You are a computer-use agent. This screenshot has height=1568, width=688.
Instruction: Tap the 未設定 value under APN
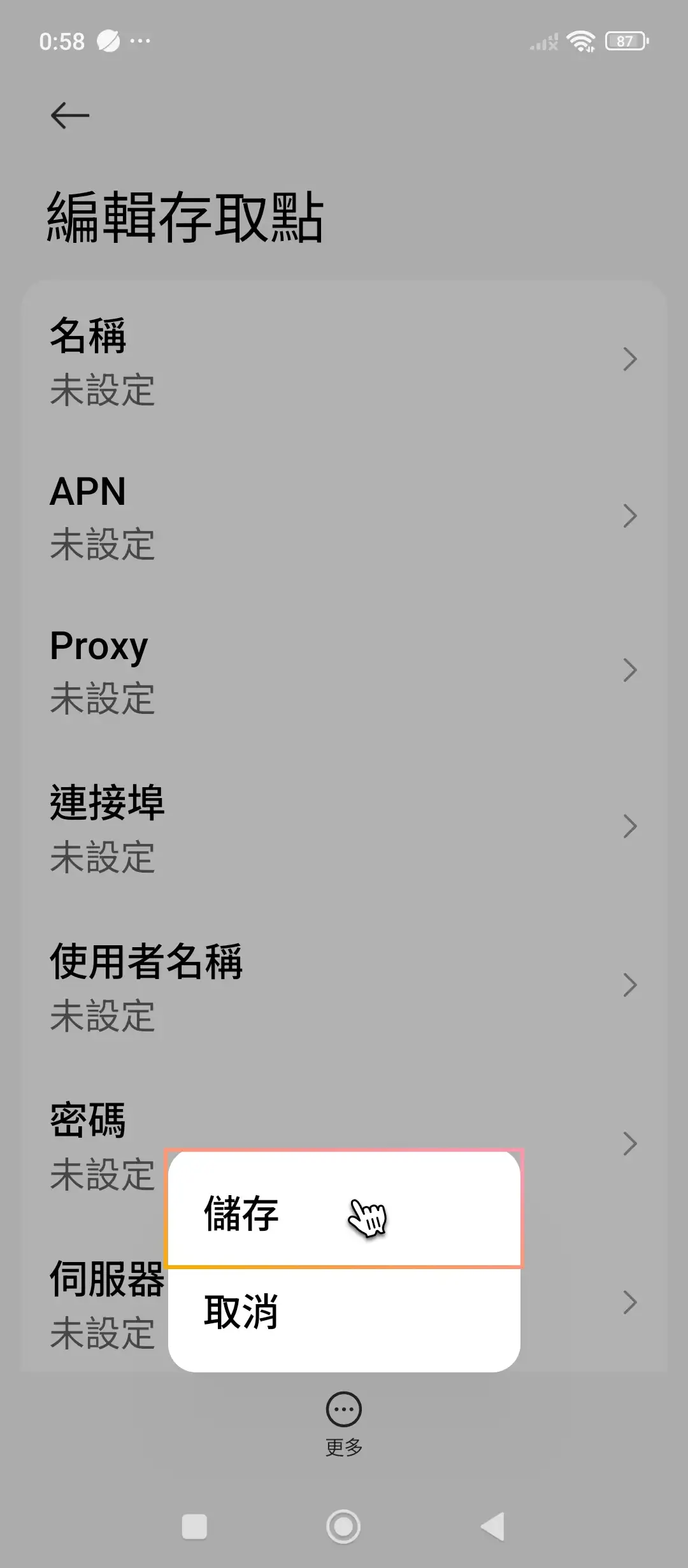[102, 546]
